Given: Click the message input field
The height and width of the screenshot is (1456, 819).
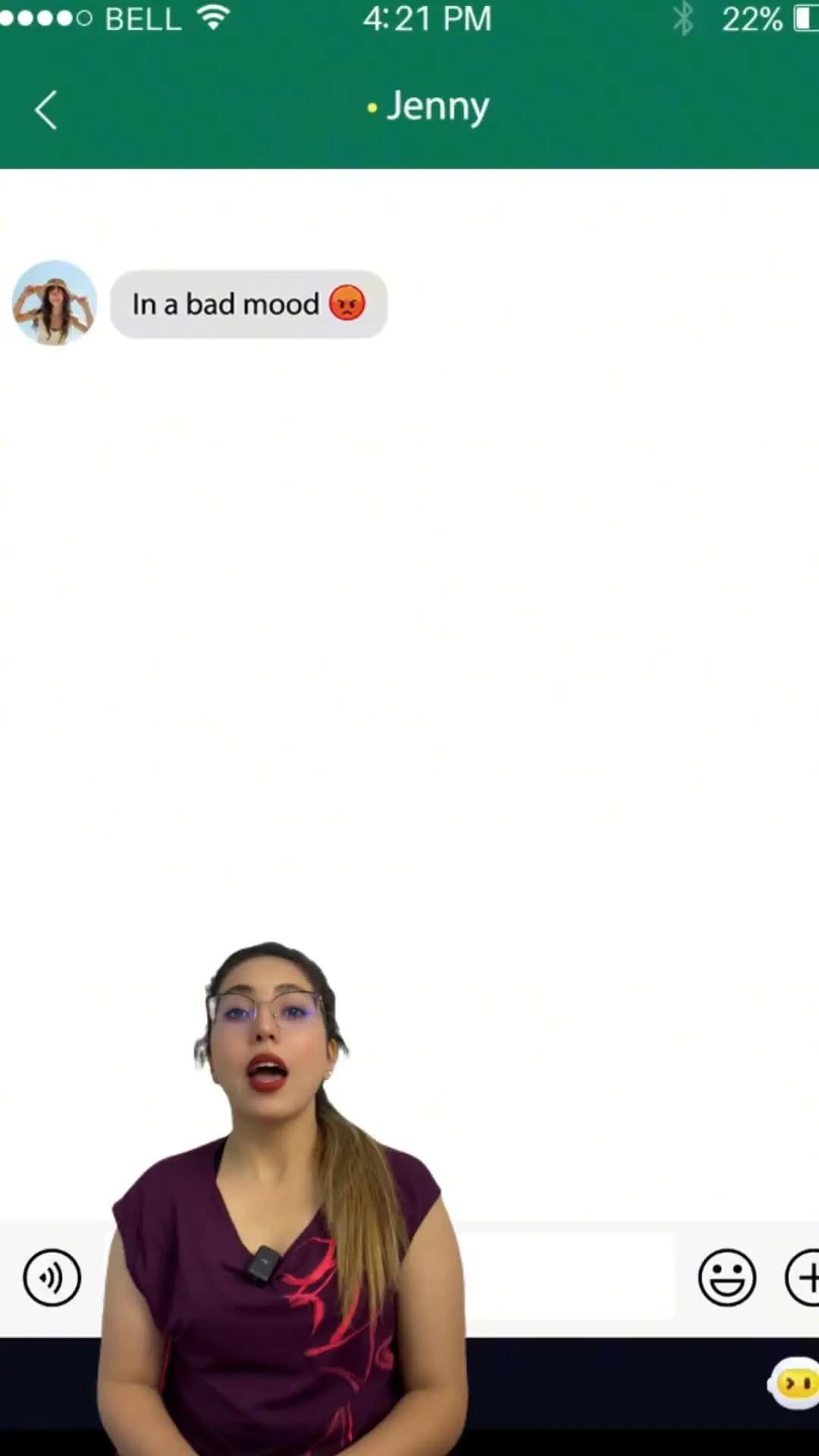Looking at the screenshot, I should (569, 1278).
